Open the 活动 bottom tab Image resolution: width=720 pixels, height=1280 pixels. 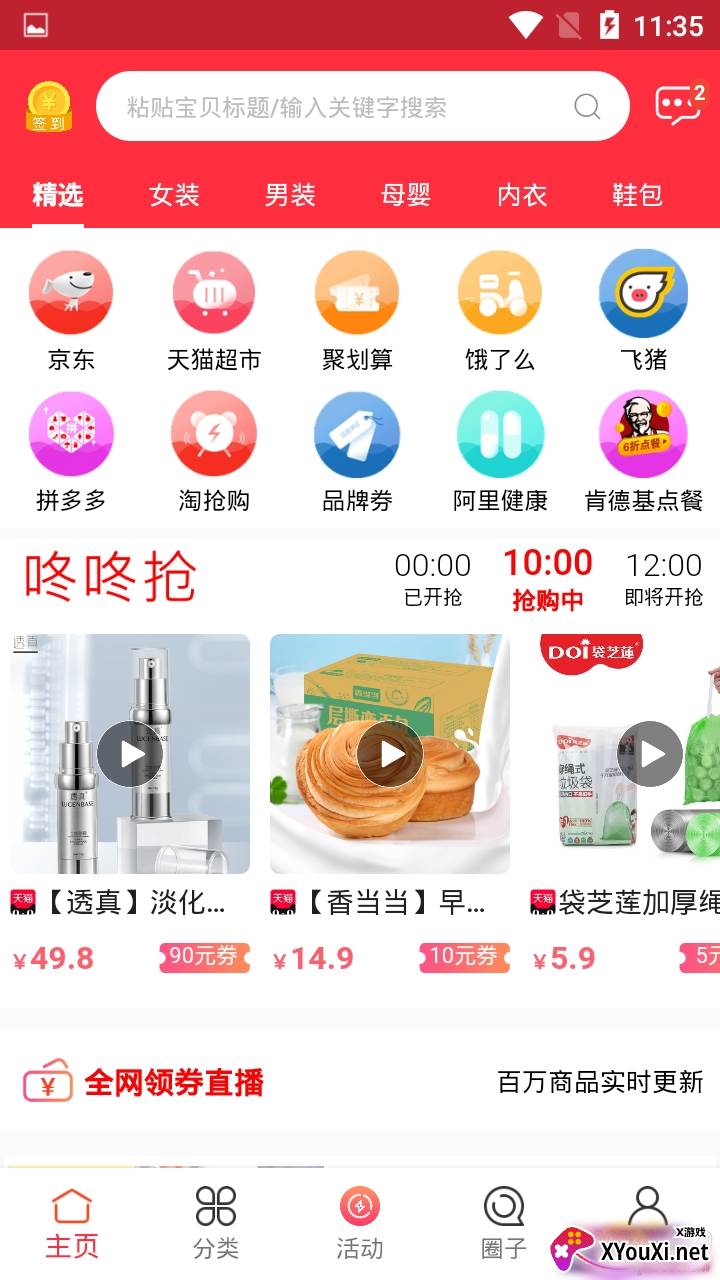[x=359, y=1221]
